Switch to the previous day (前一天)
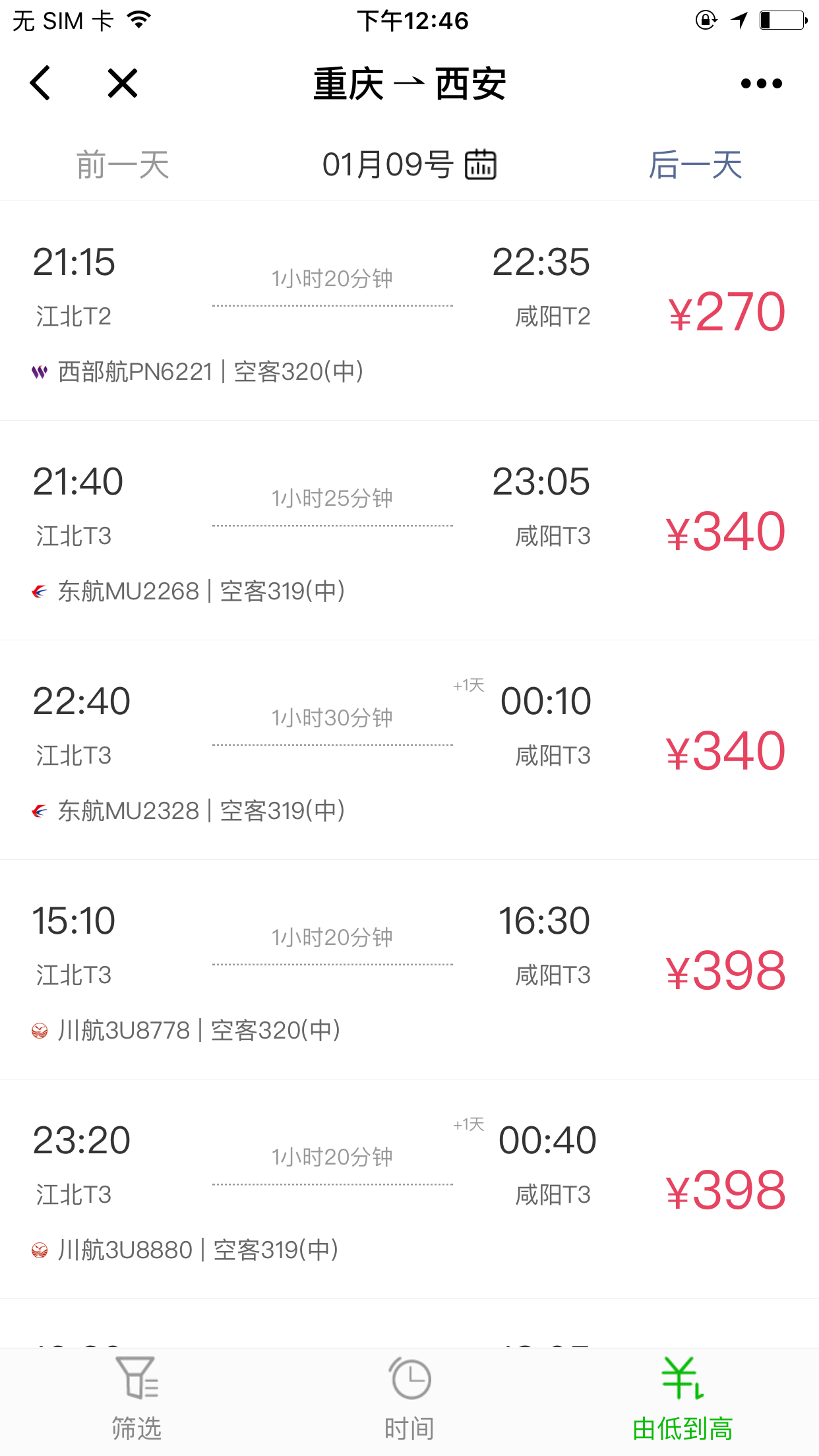This screenshot has width=819, height=1456. 123,165
